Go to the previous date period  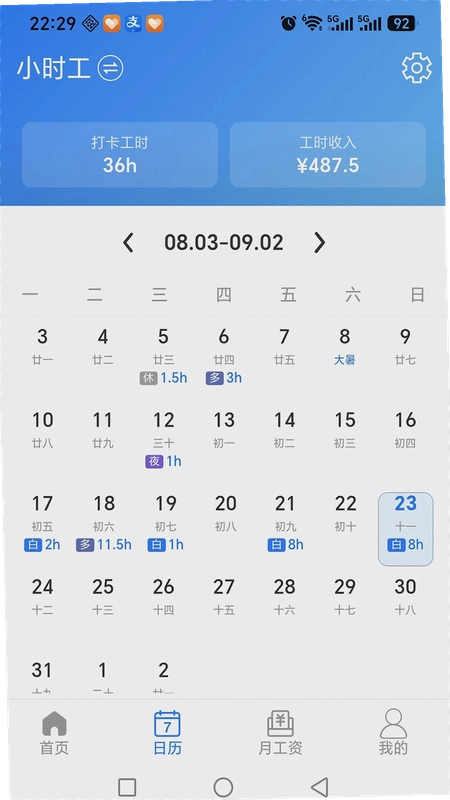[x=128, y=242]
